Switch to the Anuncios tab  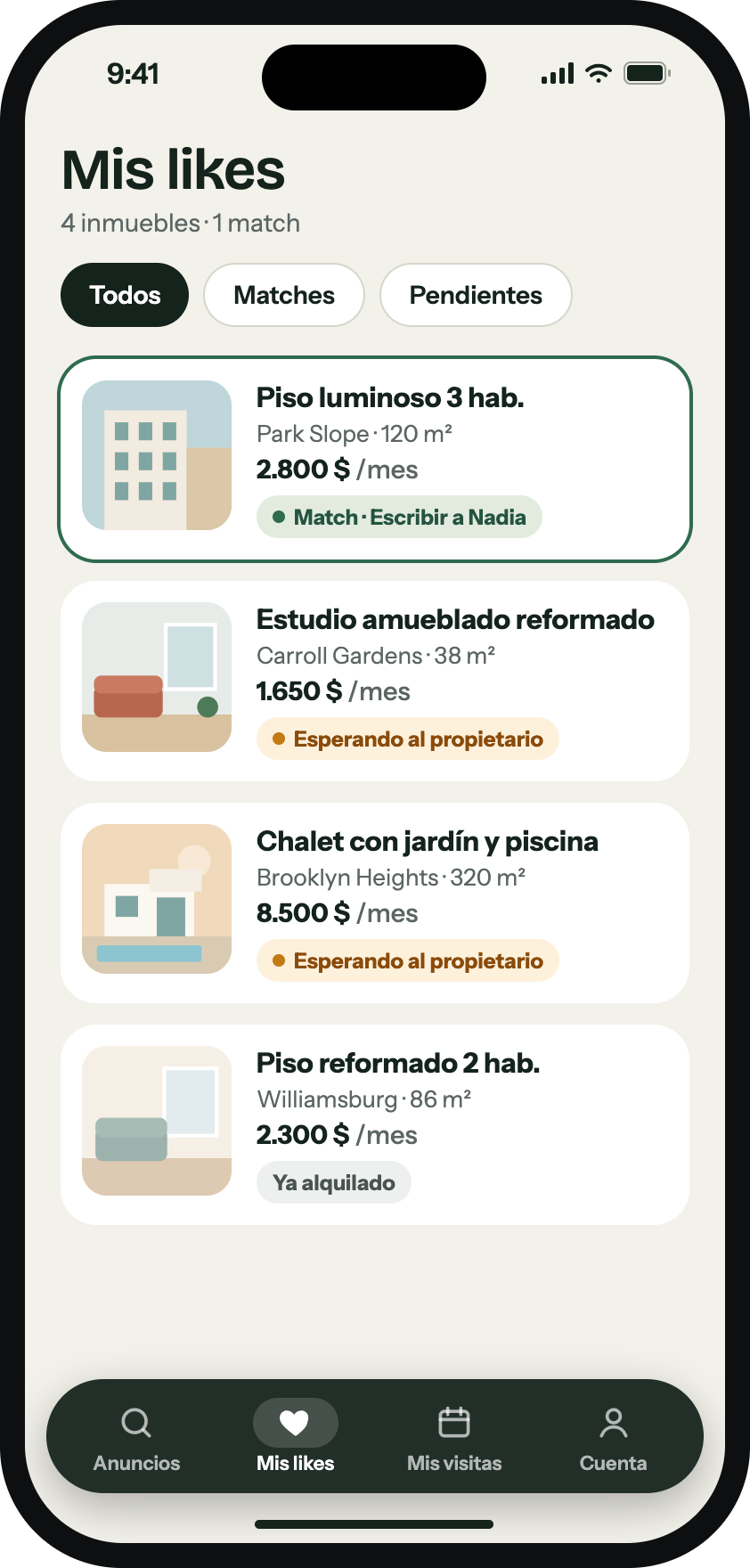pyautogui.click(x=136, y=1437)
